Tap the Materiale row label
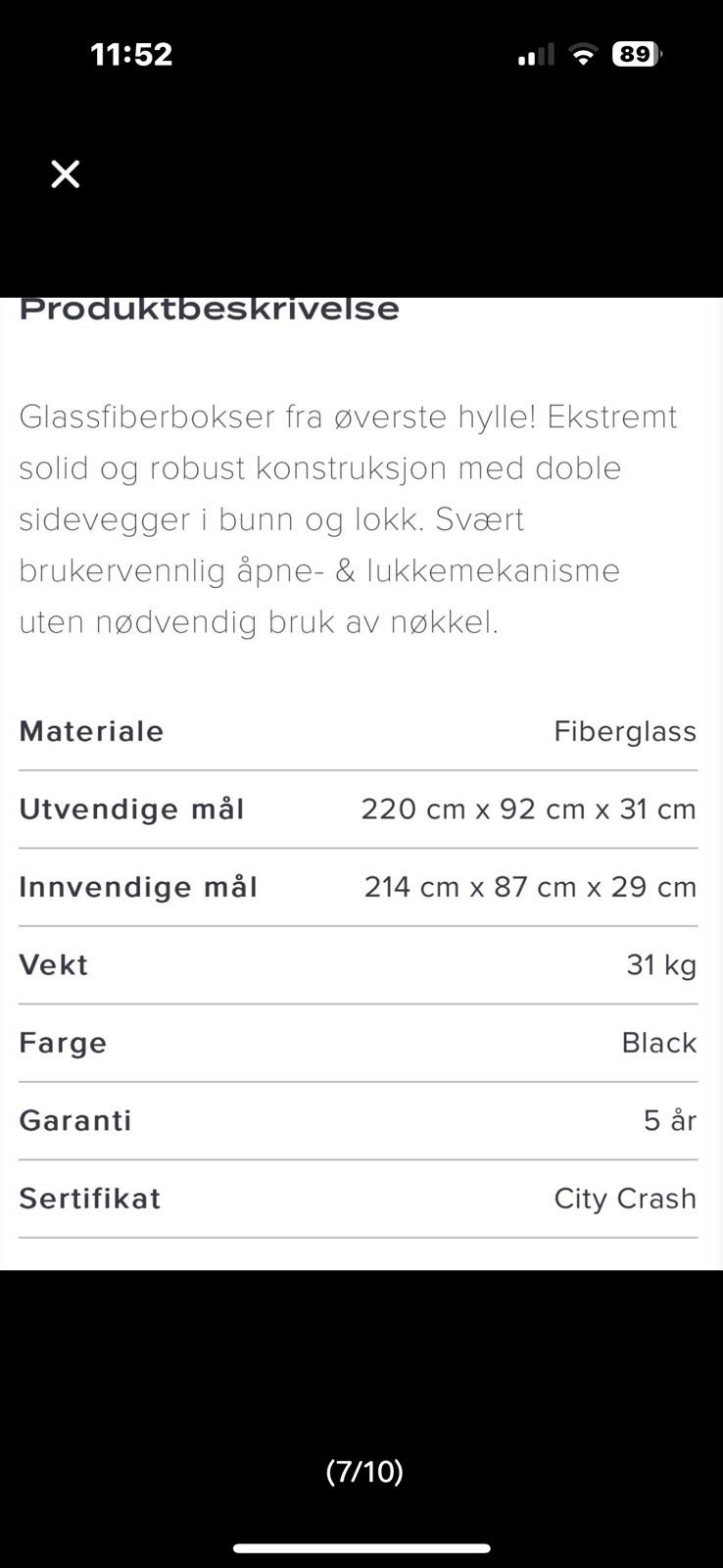 (90, 731)
